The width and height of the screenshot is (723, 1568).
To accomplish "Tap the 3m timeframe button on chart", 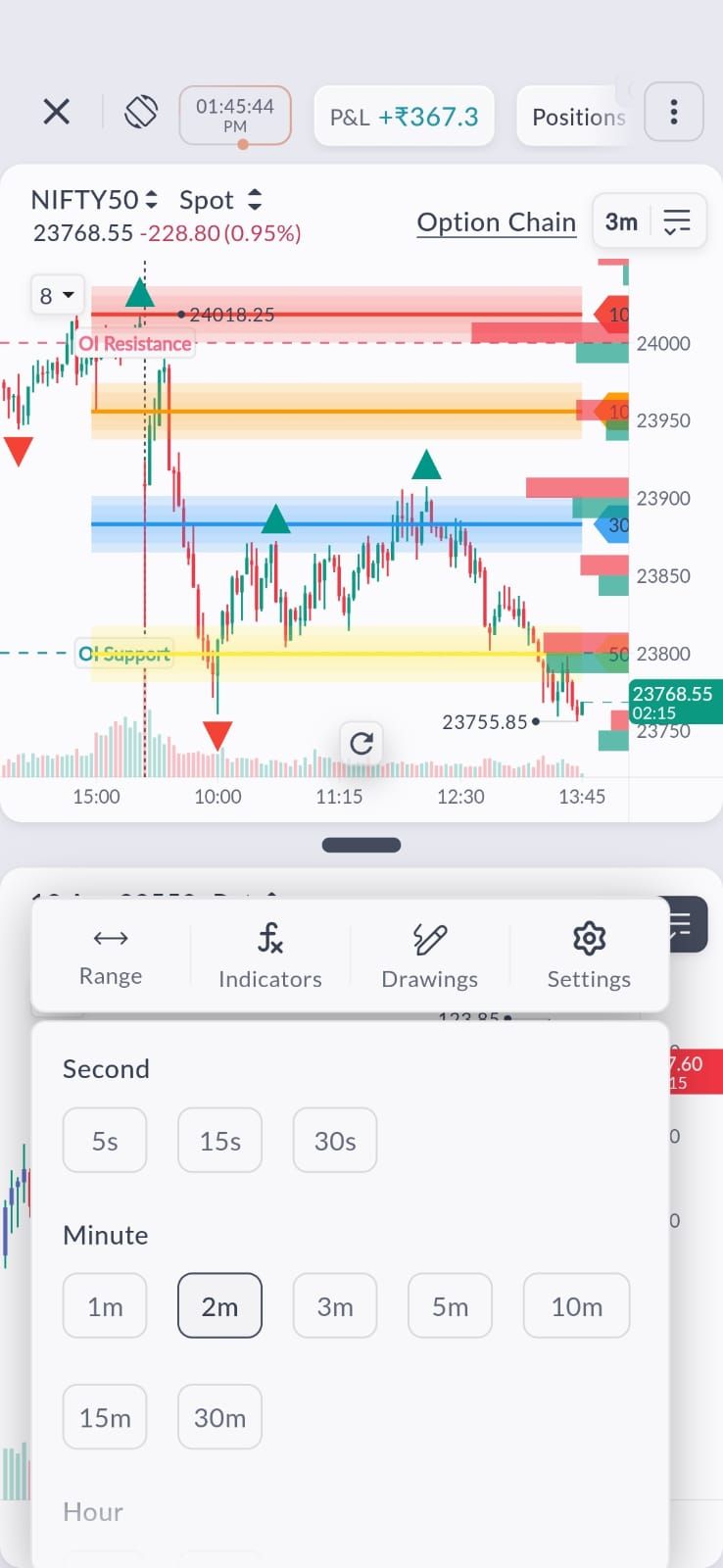I will coord(621,222).
